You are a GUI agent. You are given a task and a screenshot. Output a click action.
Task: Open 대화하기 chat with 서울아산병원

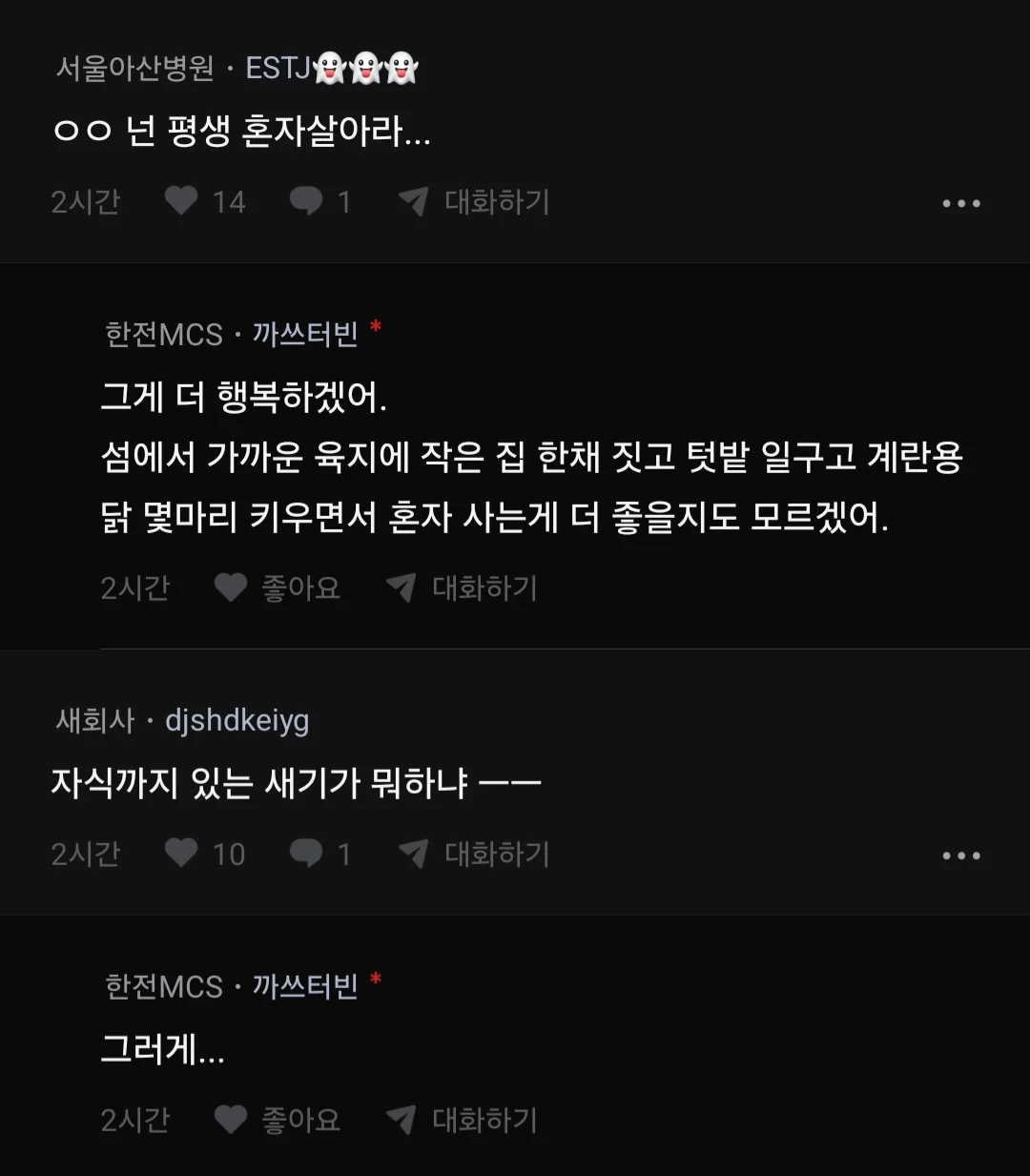(496, 201)
